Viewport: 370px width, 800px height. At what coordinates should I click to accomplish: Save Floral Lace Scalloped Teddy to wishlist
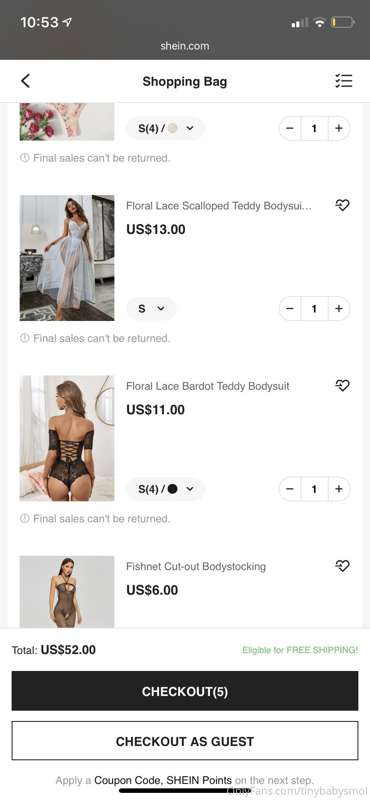(x=342, y=206)
